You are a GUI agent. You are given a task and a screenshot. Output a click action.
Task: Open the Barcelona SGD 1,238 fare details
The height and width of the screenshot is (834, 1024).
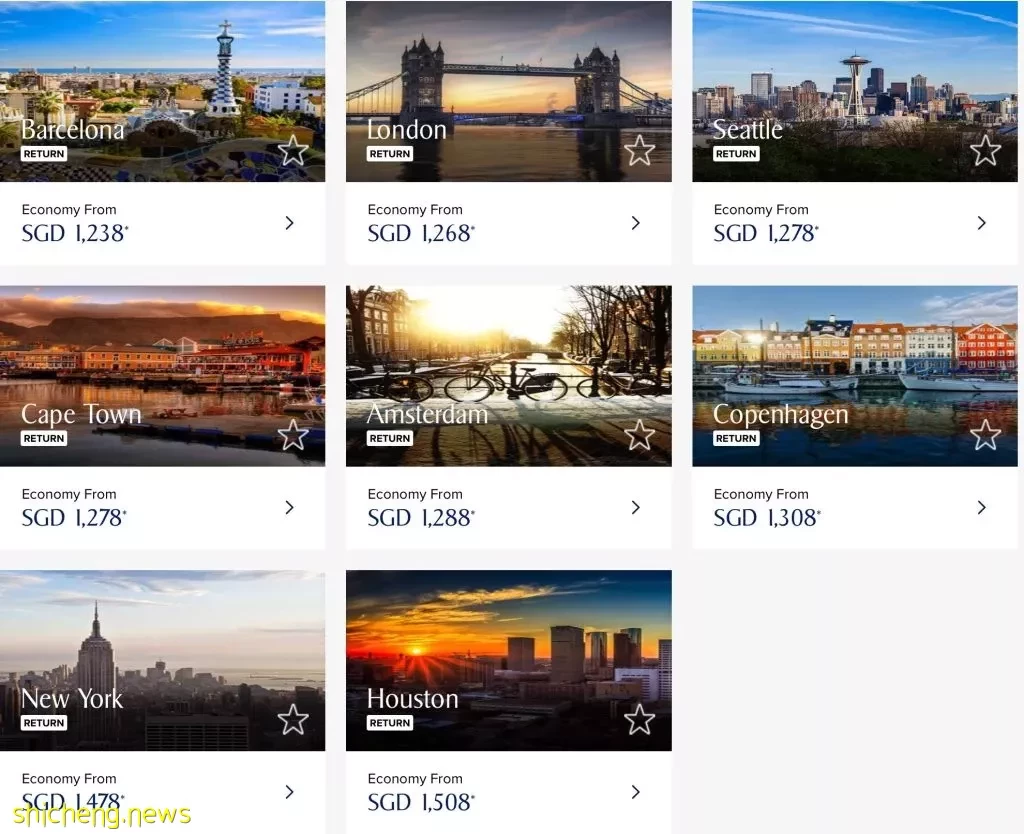pyautogui.click(x=289, y=223)
